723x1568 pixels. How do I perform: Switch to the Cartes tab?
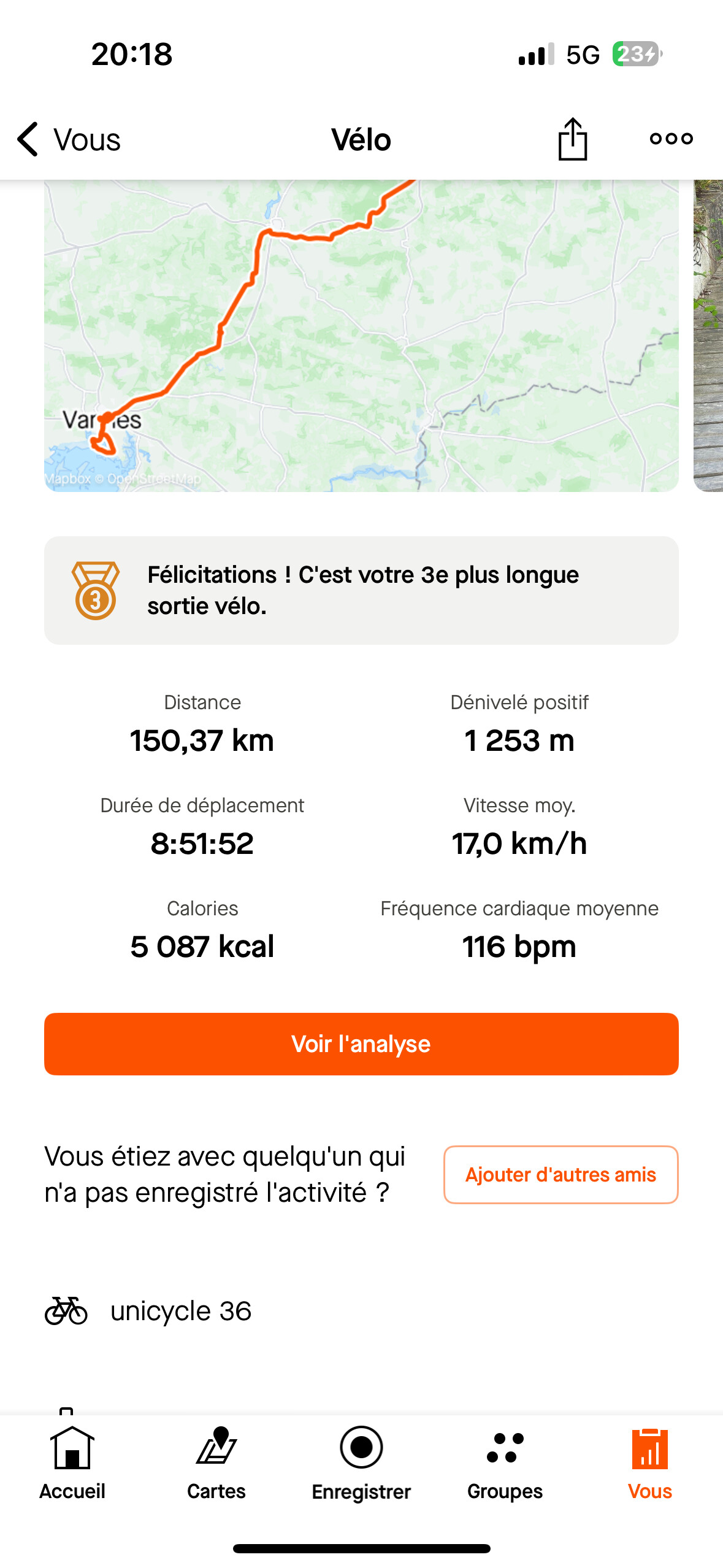click(216, 1464)
